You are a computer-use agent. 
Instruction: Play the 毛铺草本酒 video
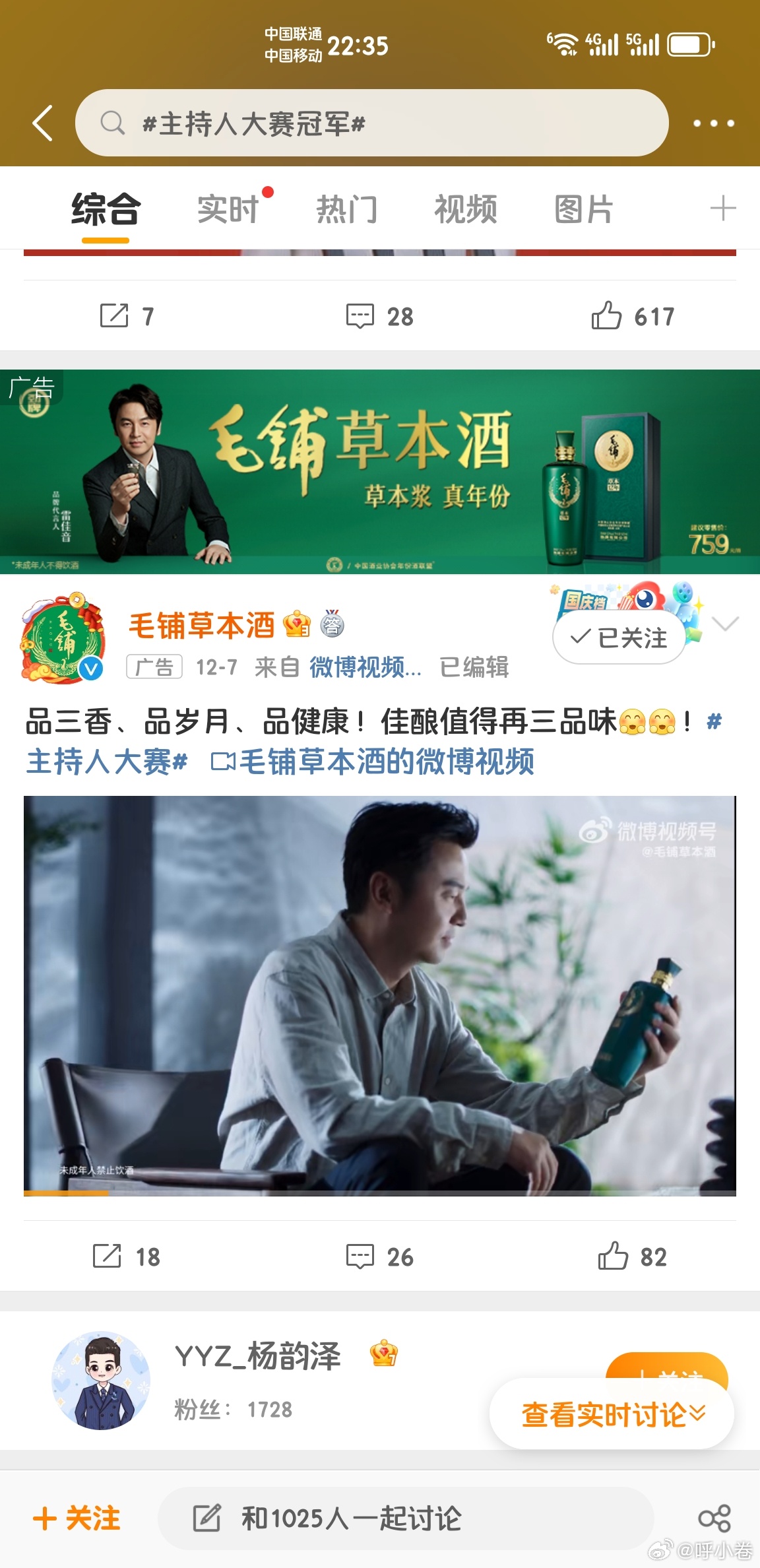click(x=380, y=996)
